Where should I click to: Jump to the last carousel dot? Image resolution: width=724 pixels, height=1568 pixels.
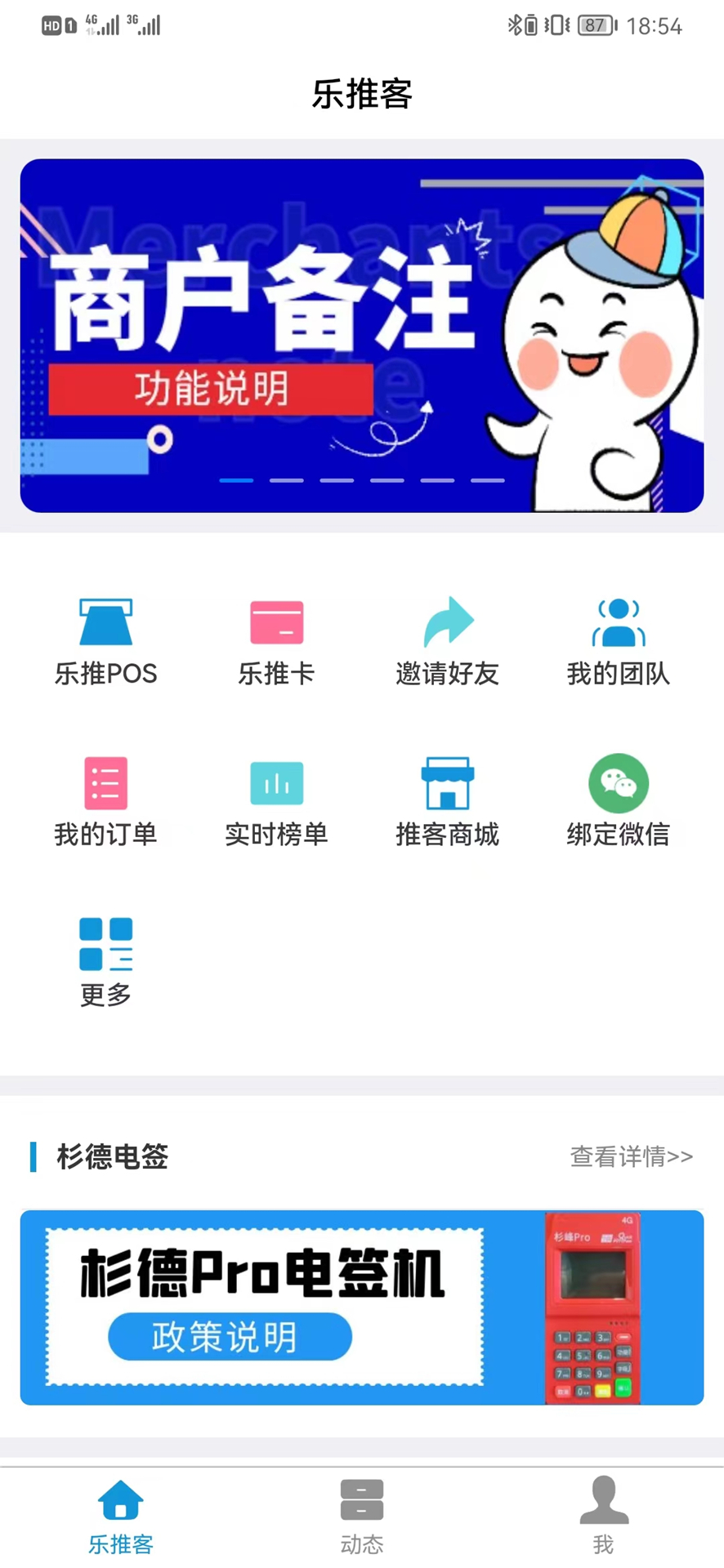pos(485,481)
